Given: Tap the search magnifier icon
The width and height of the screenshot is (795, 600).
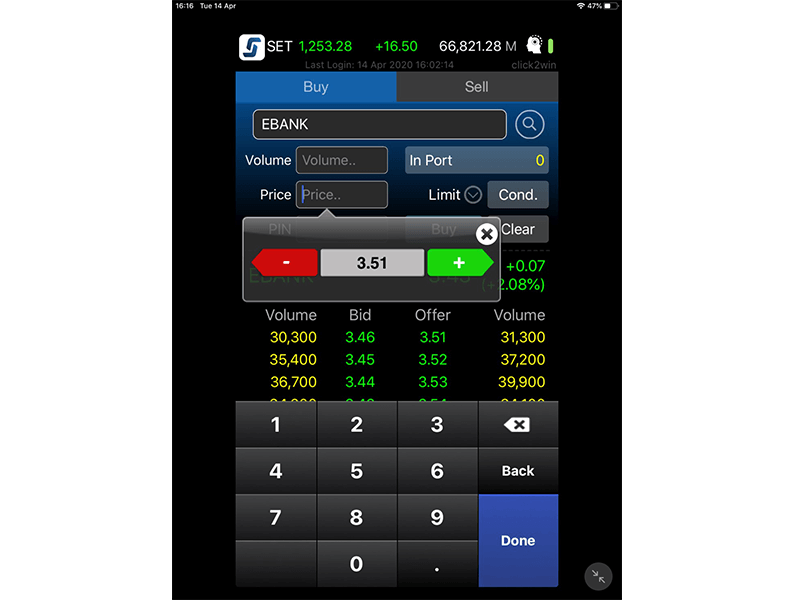Looking at the screenshot, I should click(530, 125).
